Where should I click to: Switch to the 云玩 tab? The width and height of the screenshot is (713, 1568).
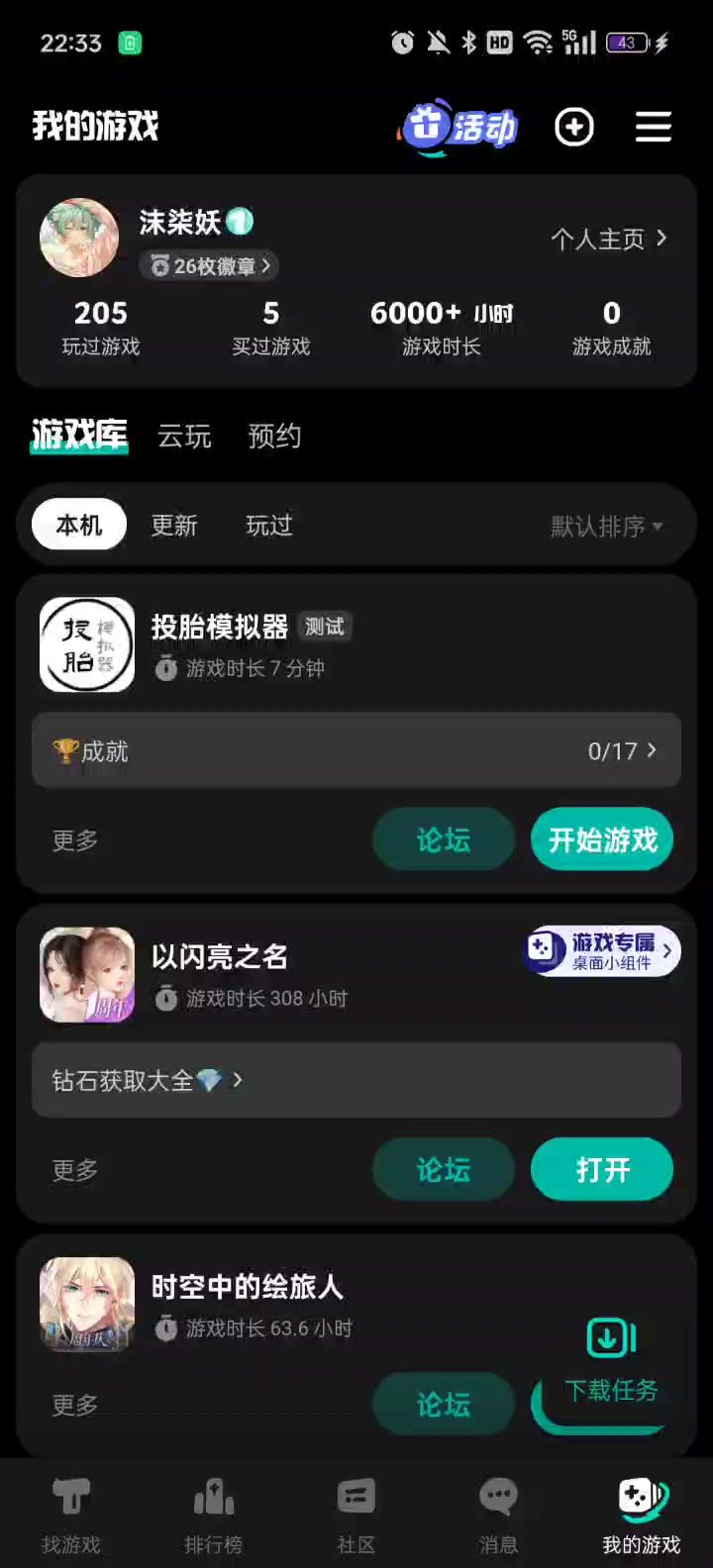tap(184, 436)
